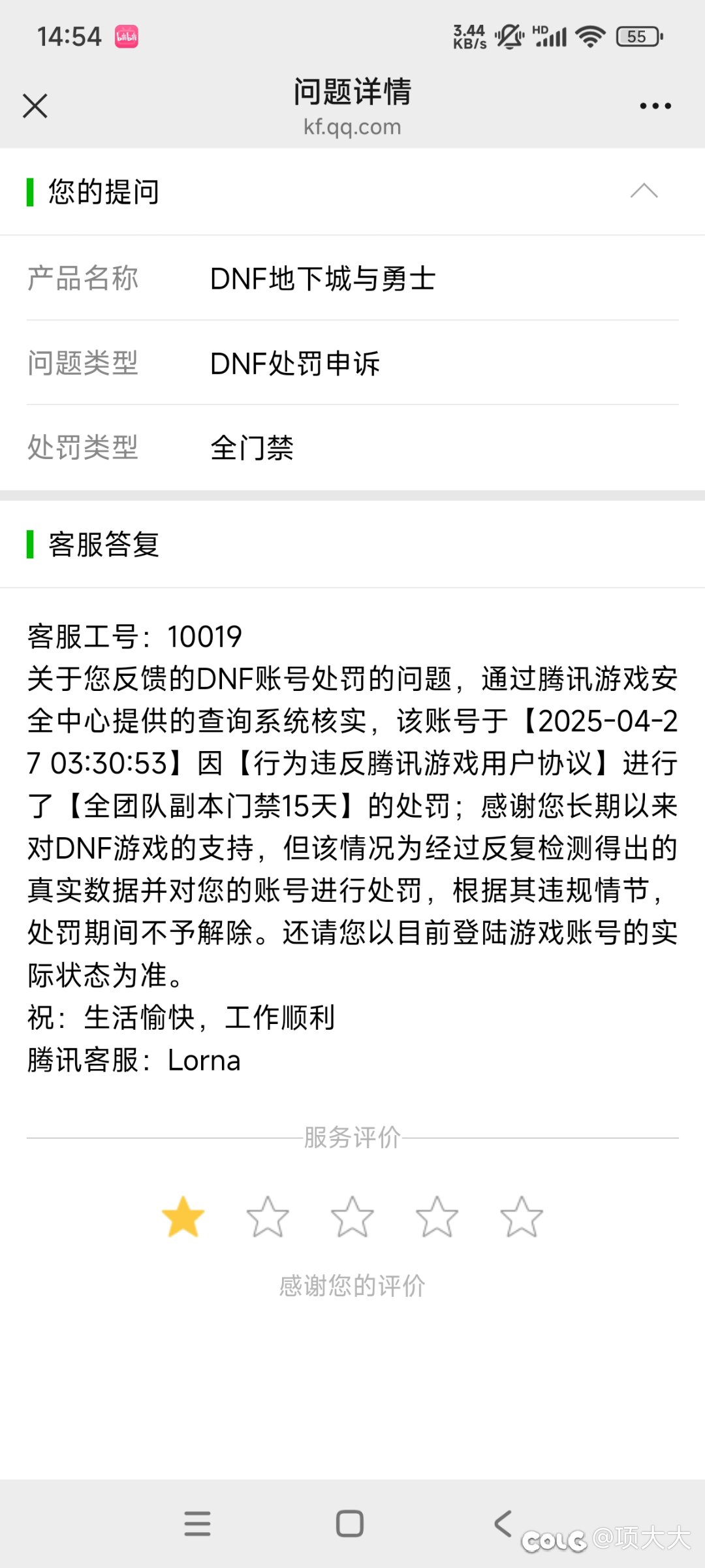705x1568 pixels.
Task: Rate service with the fifth star
Action: 522,1217
